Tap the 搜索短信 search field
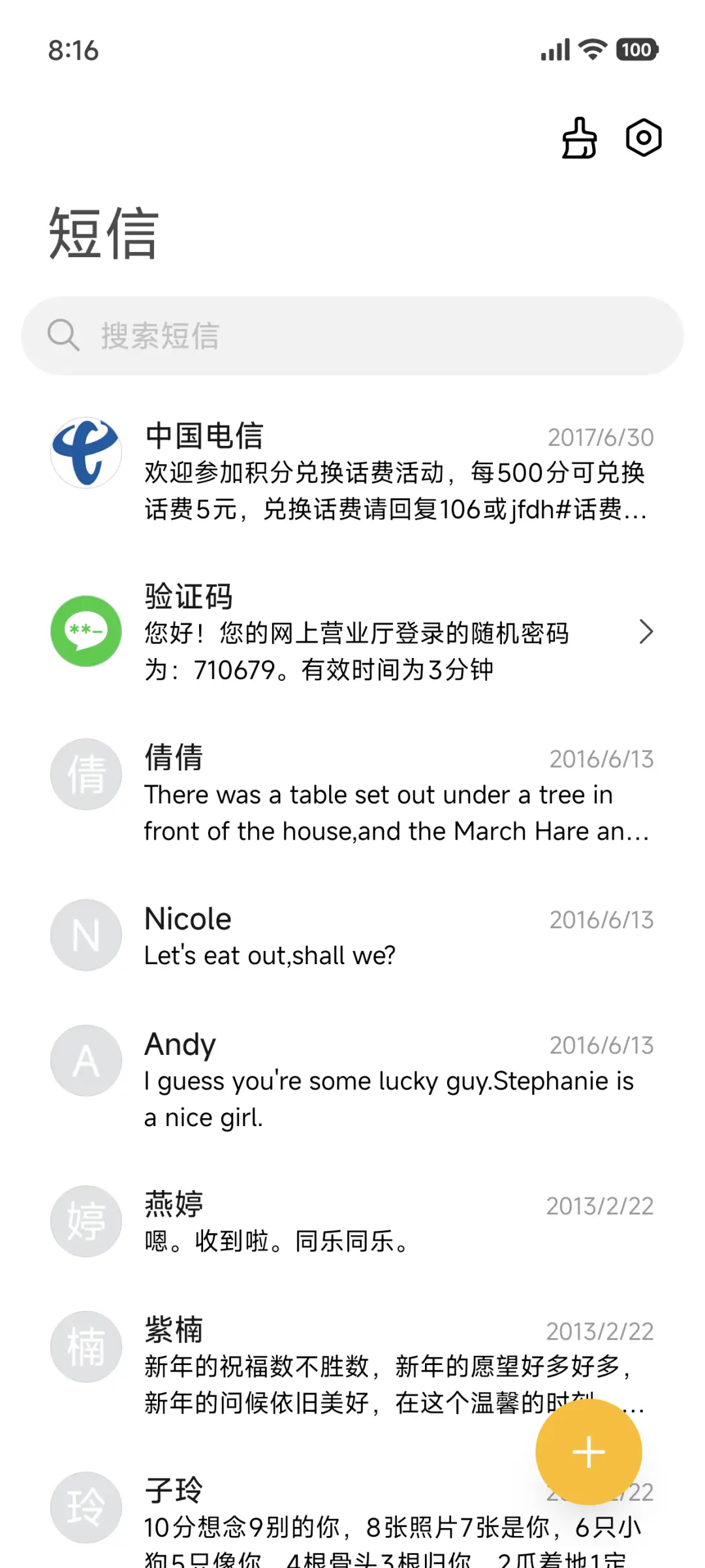705x1568 pixels. tap(352, 336)
